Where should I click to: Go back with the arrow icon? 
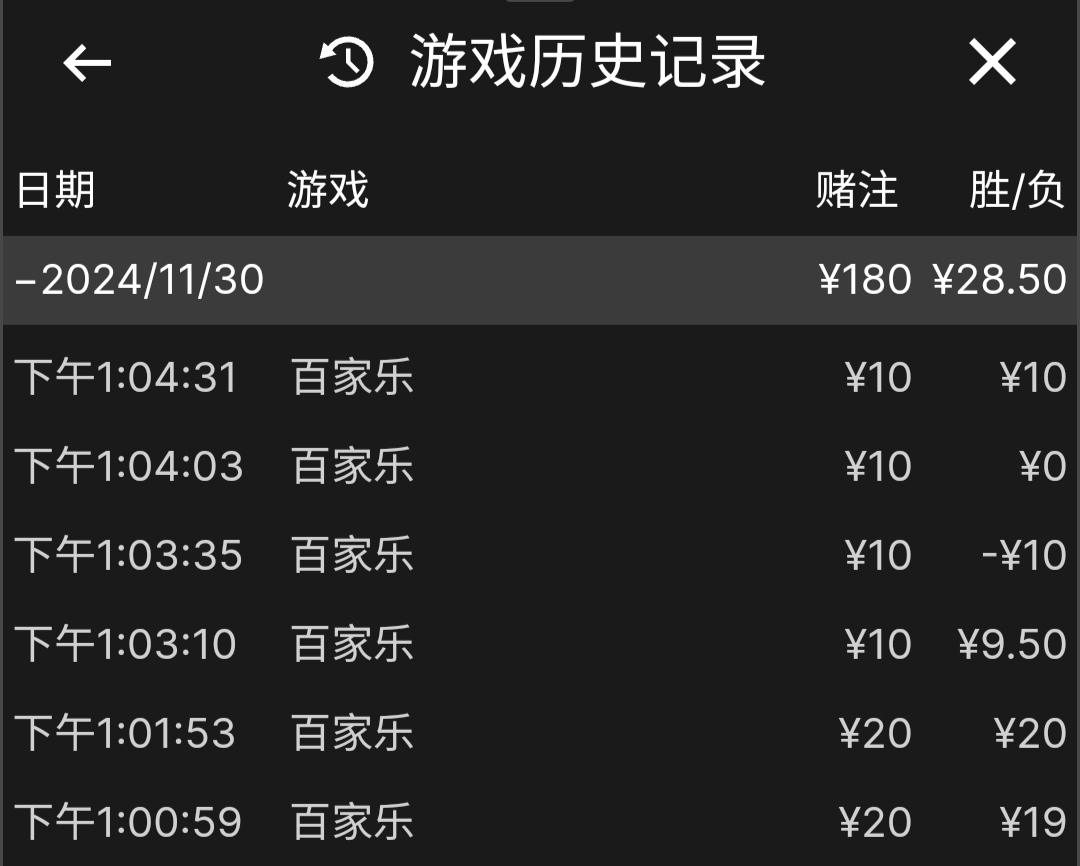coord(87,63)
